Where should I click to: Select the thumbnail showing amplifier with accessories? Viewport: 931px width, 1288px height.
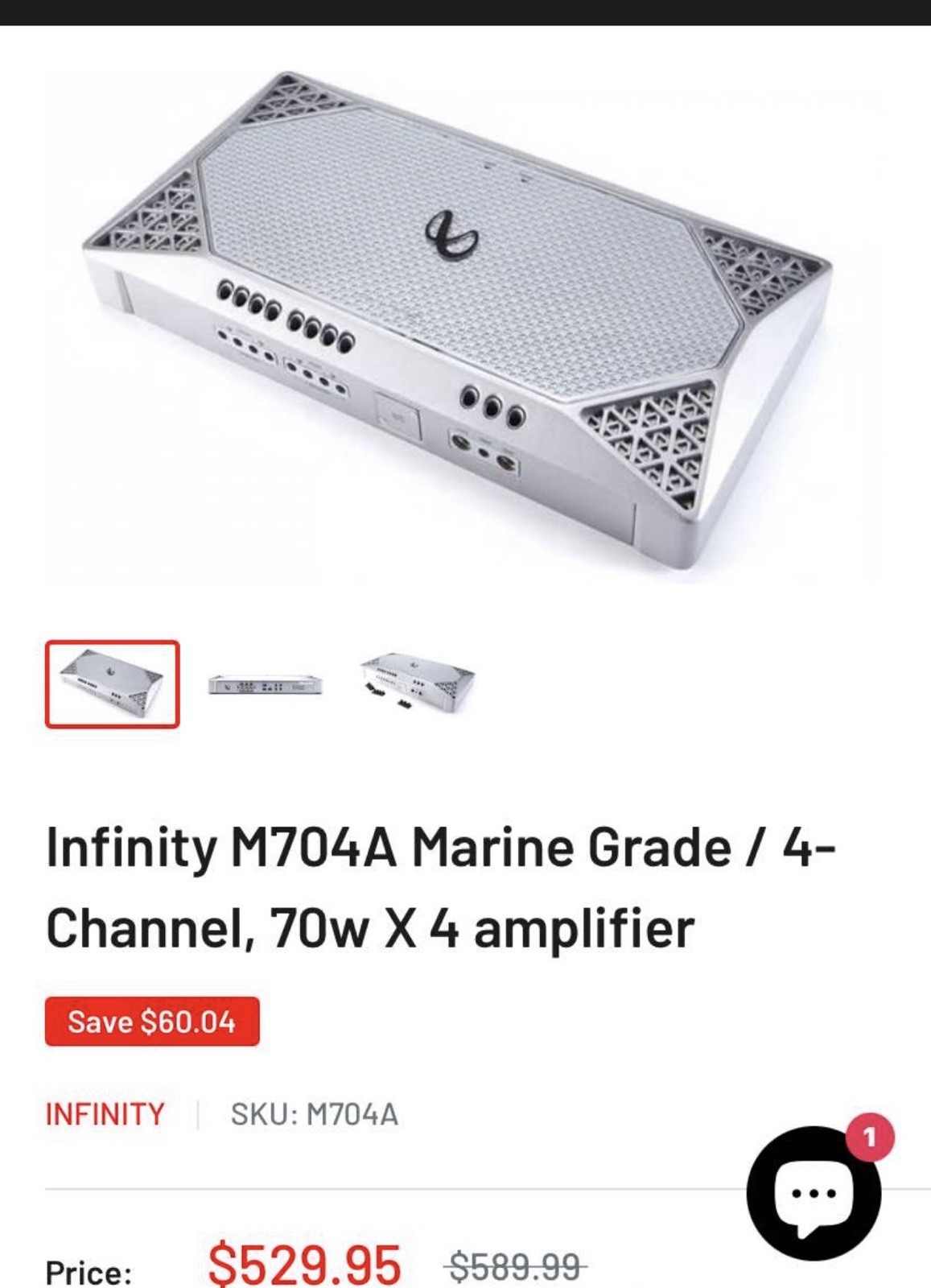tap(418, 683)
